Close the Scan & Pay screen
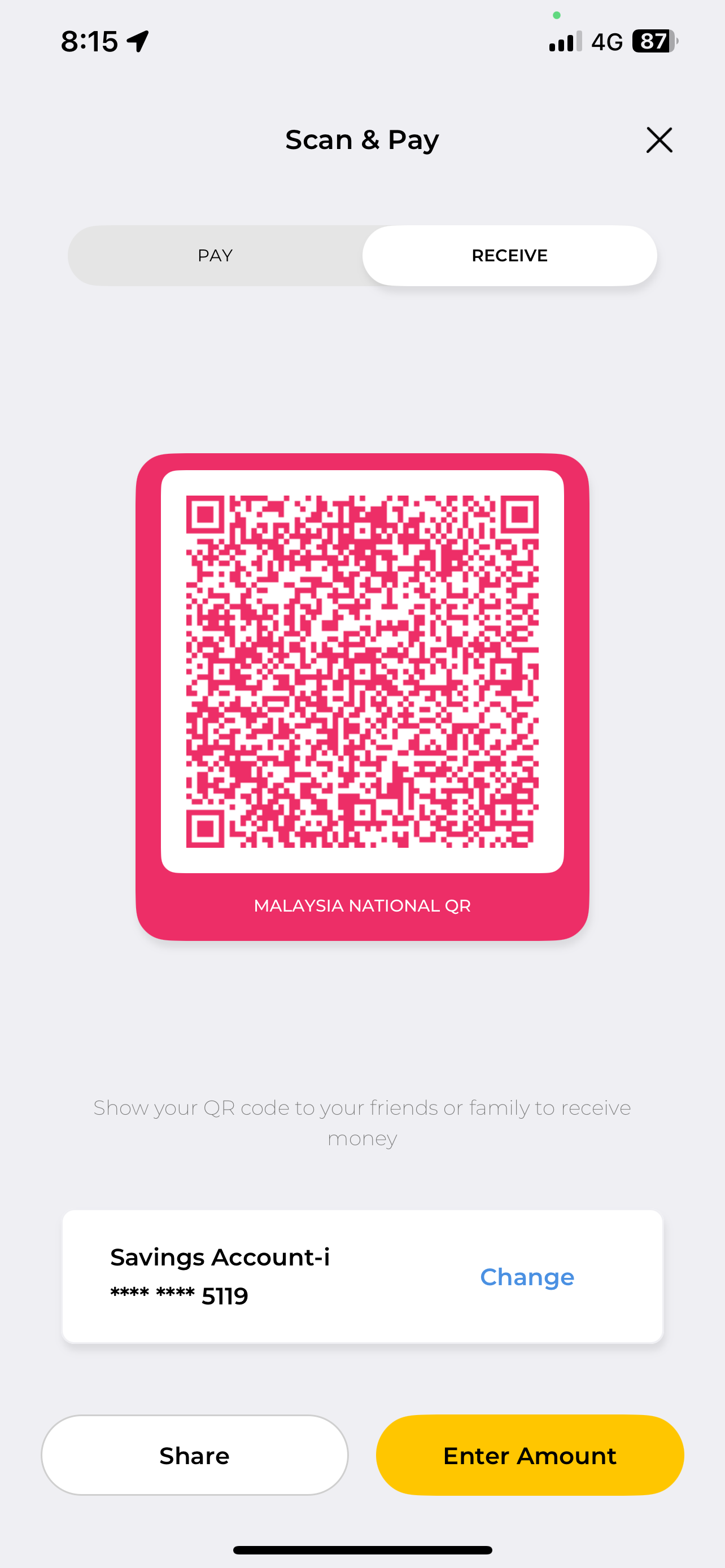725x1568 pixels. tap(658, 140)
